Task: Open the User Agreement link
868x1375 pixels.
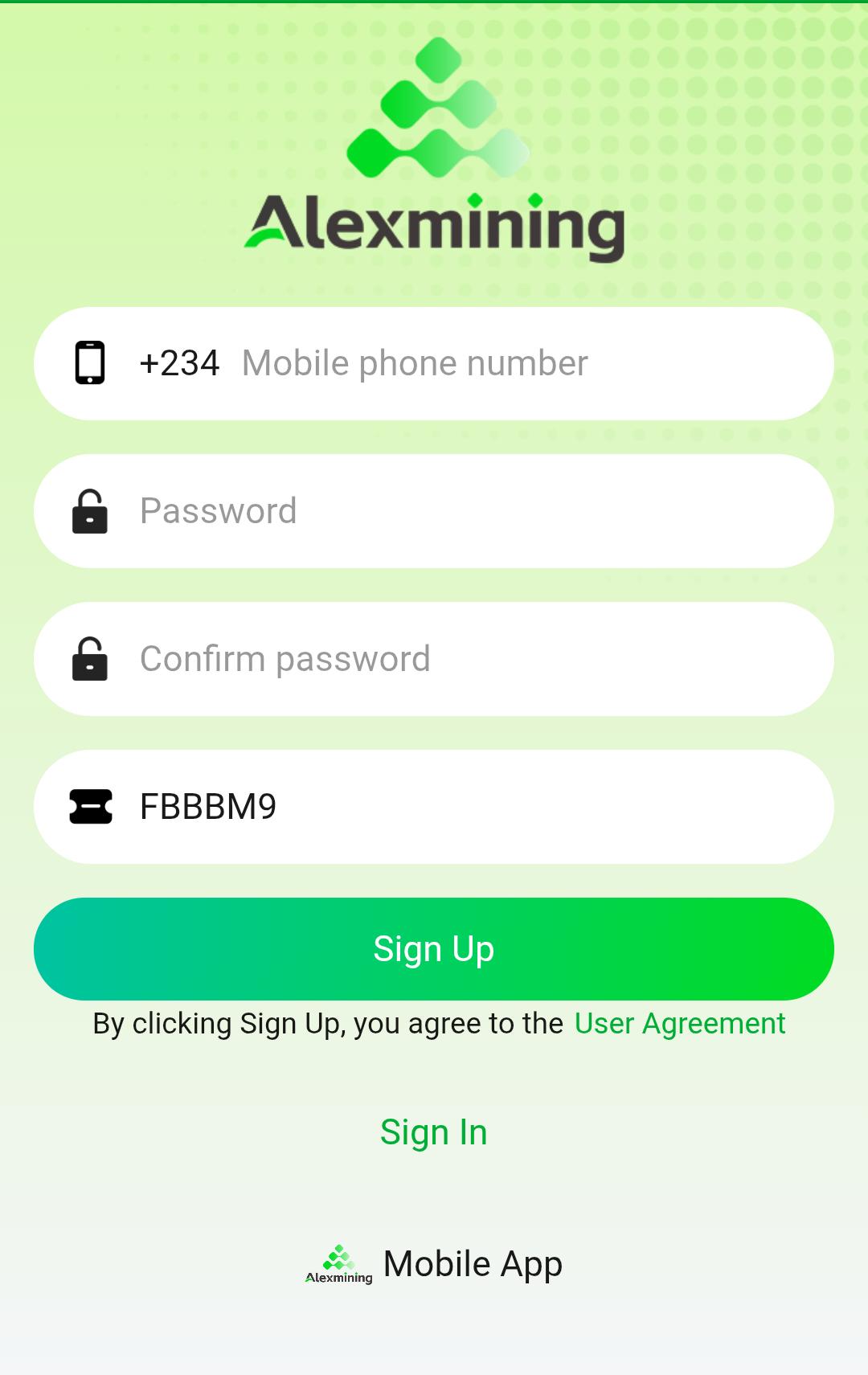Action: coord(679,1024)
